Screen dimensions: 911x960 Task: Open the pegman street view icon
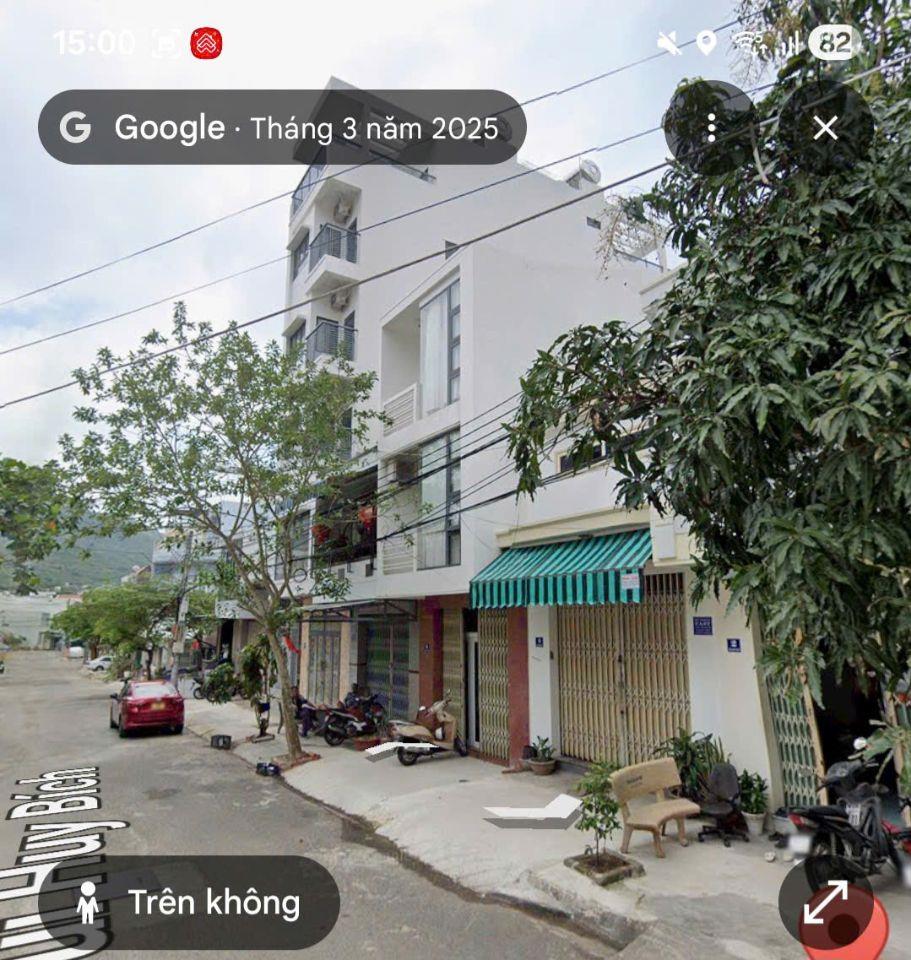[x=91, y=903]
